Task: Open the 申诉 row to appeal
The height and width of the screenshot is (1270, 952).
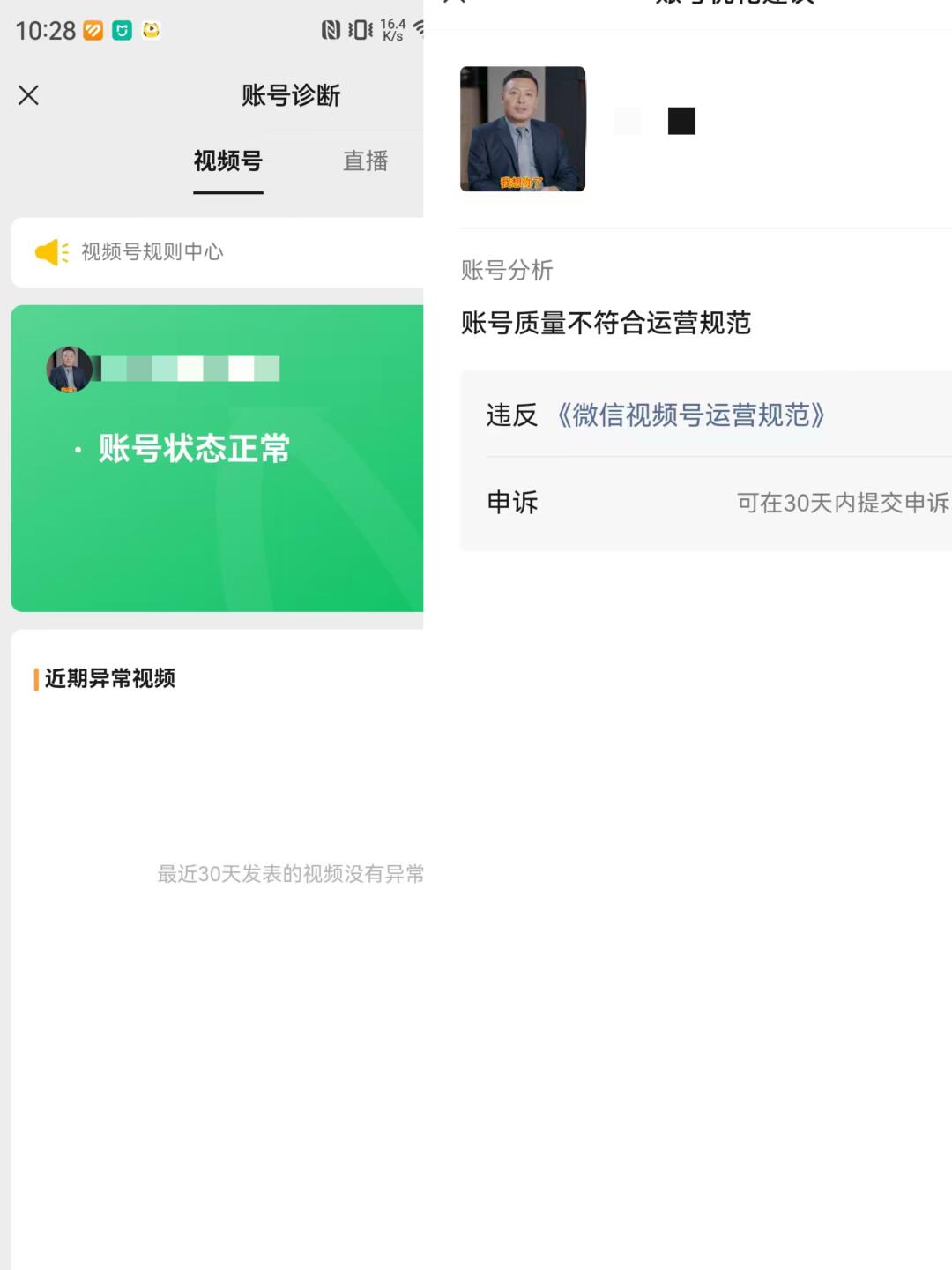Action: 705,504
